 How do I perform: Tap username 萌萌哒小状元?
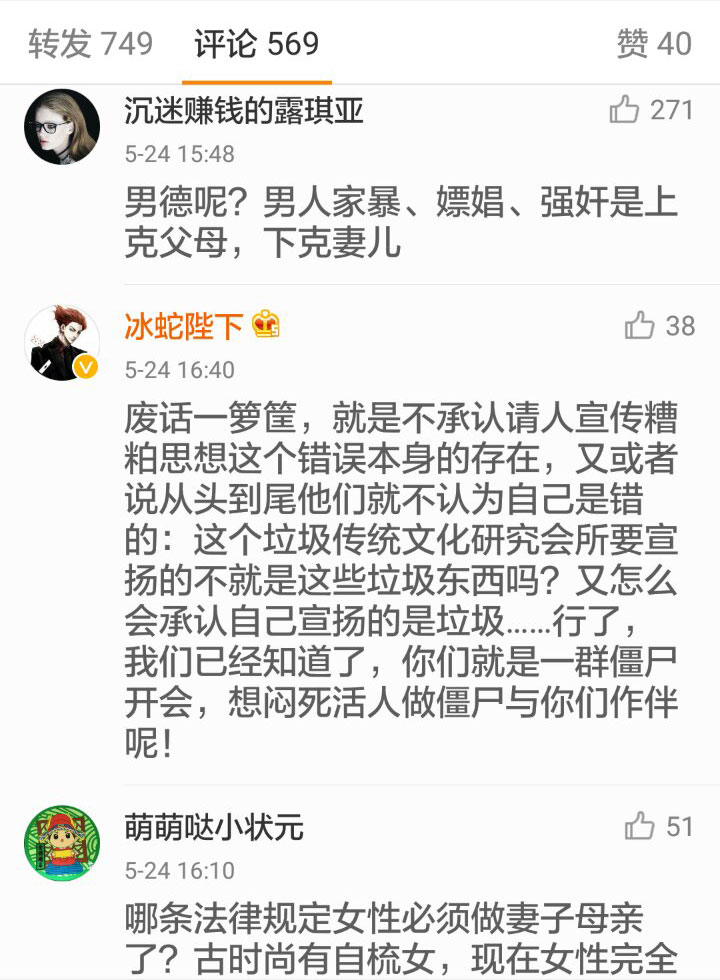(213, 827)
